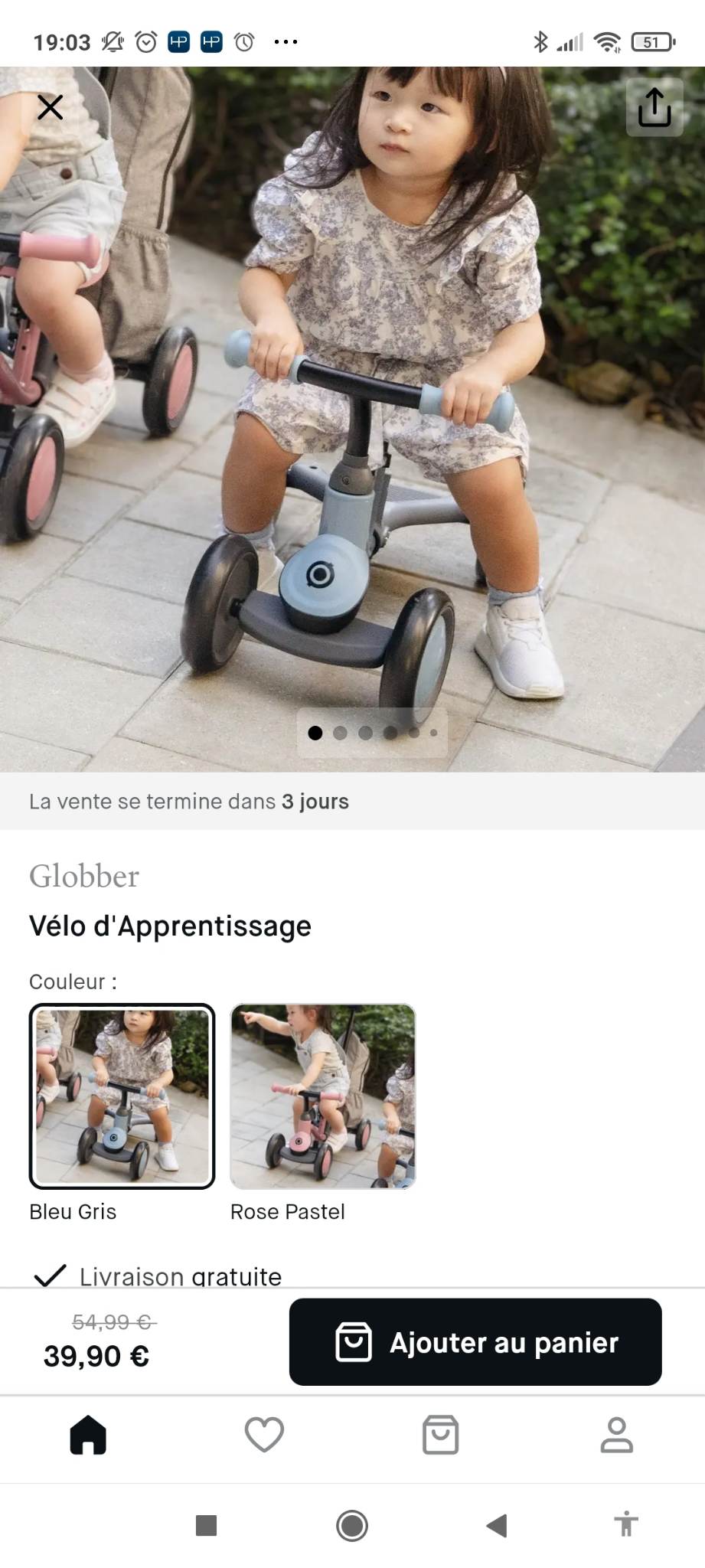Open recent apps from navigation bar
705x1568 pixels.
tap(206, 1526)
